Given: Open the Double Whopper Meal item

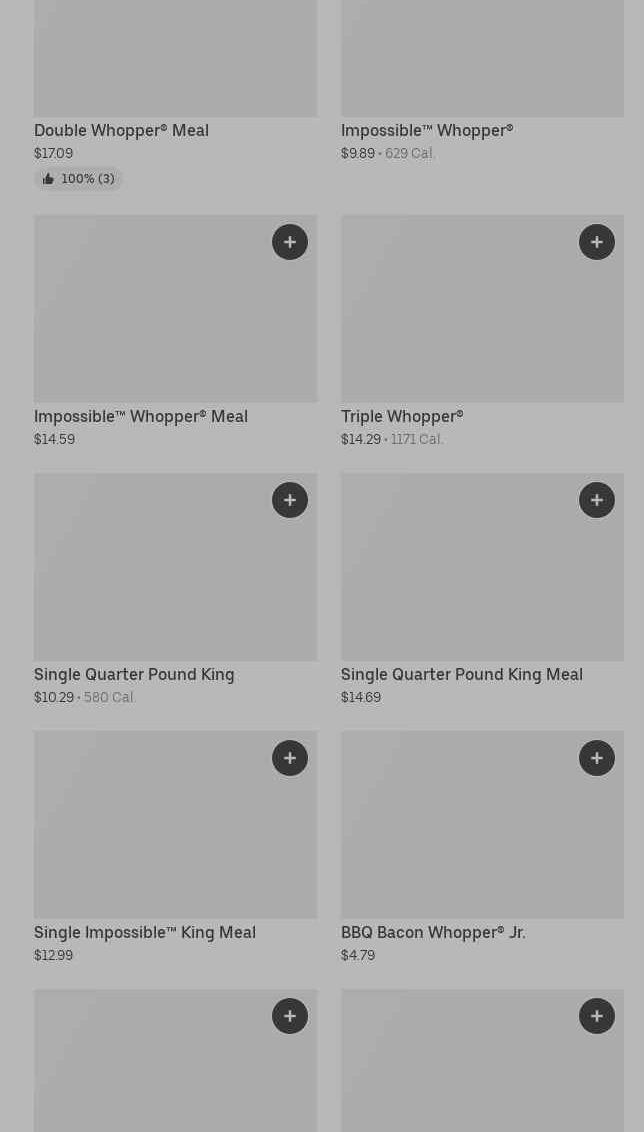Looking at the screenshot, I should [x=175, y=94].
